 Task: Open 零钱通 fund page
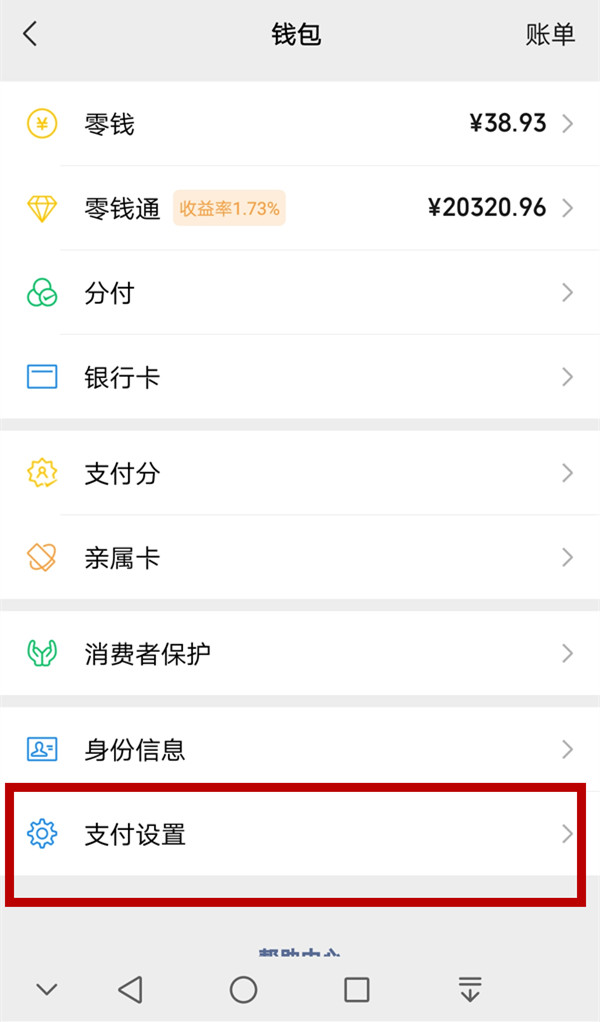[300, 208]
